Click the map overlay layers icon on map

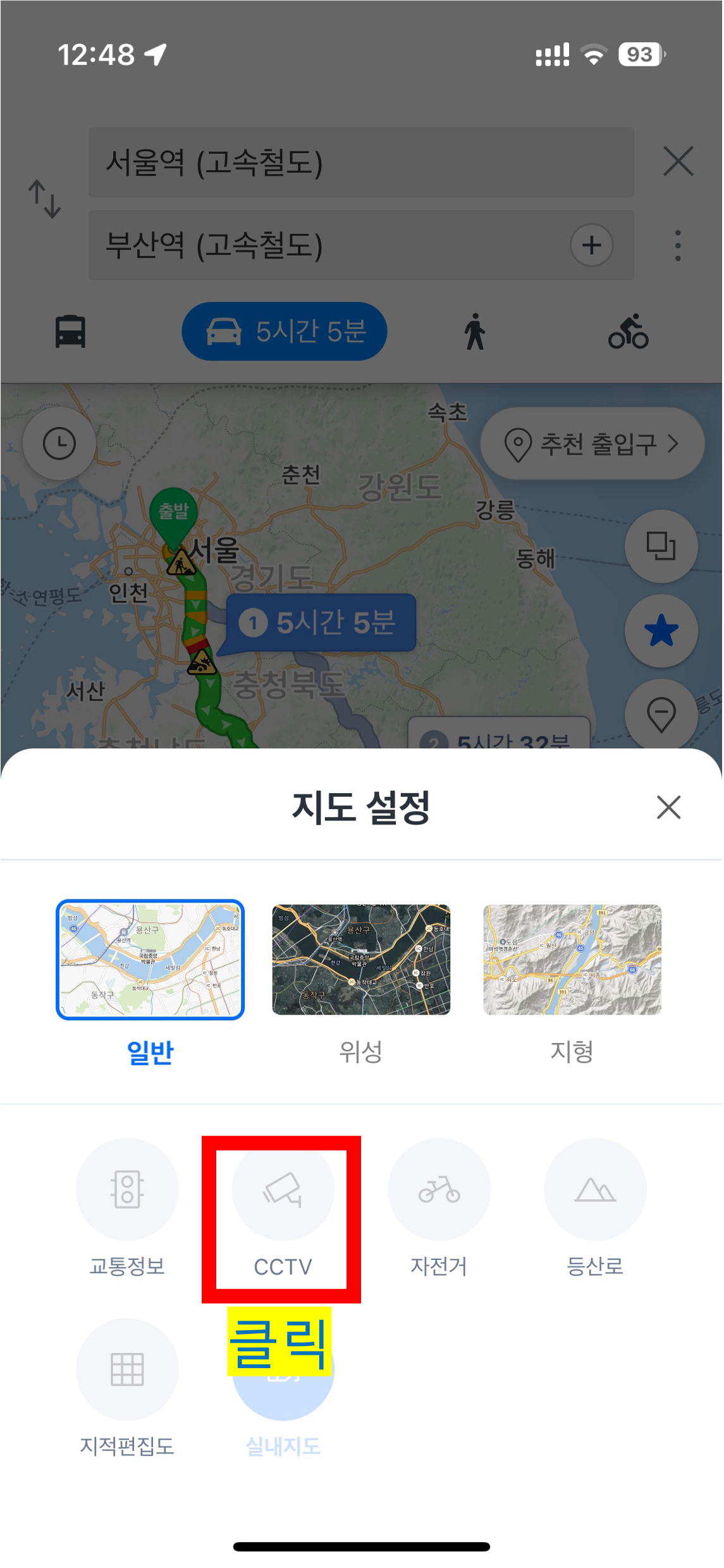661,546
